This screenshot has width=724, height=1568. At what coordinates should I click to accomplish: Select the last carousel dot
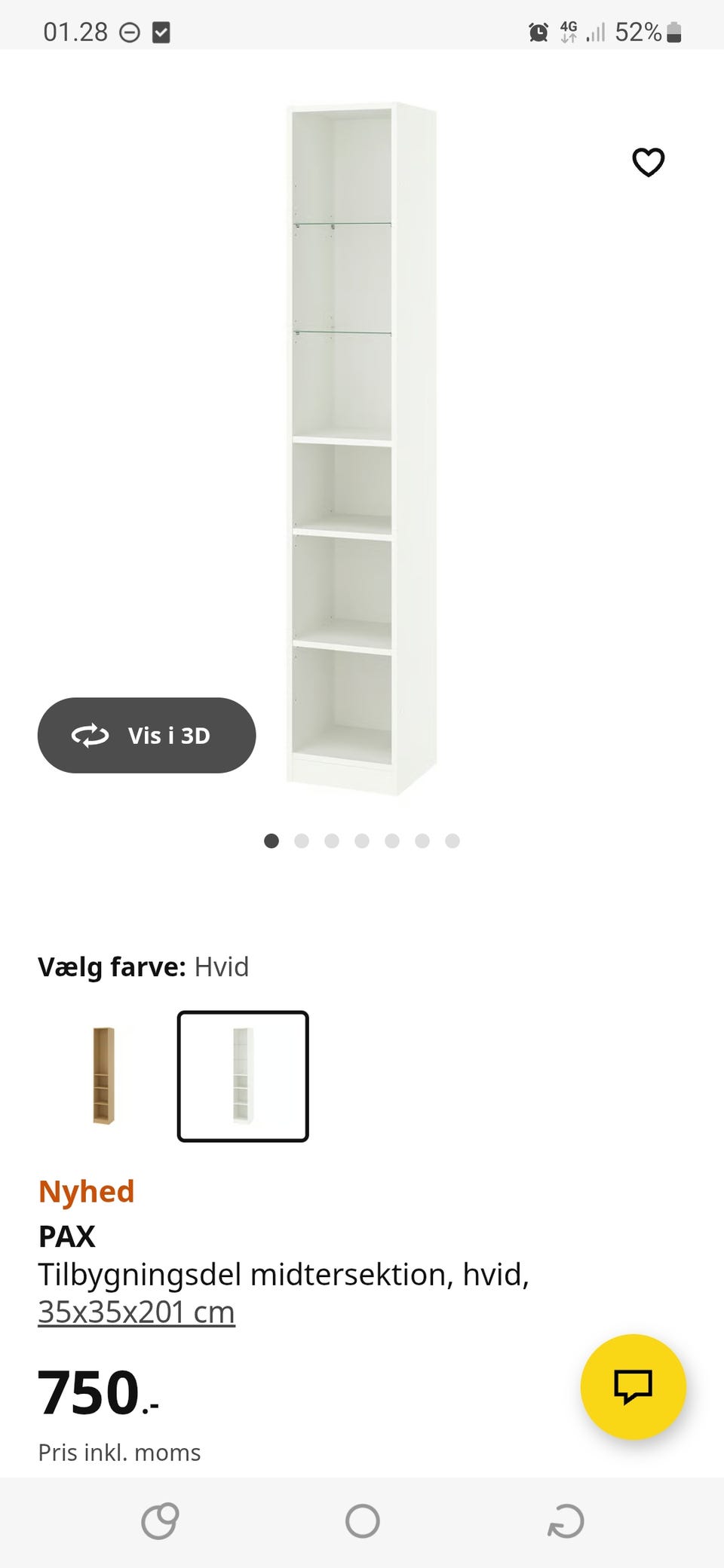[x=452, y=841]
